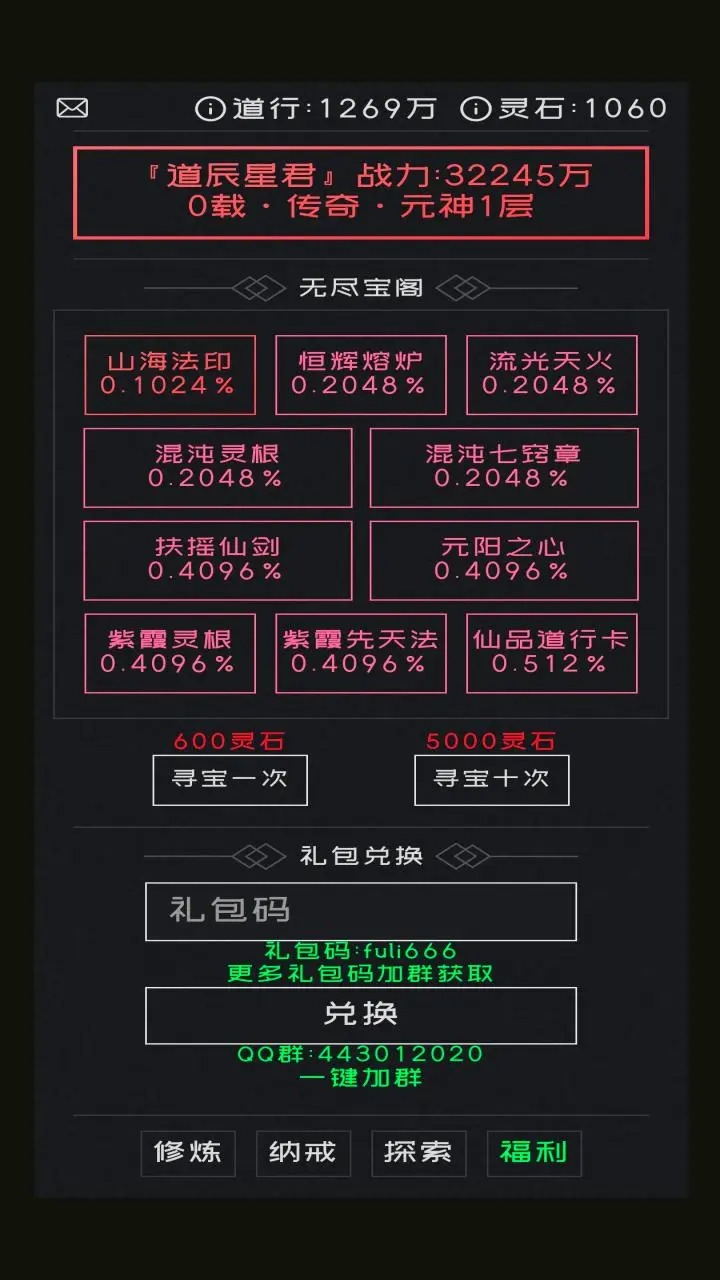Image resolution: width=720 pixels, height=1280 pixels.
Task: Select the 混沌灵根 treasure item
Action: pos(218,467)
